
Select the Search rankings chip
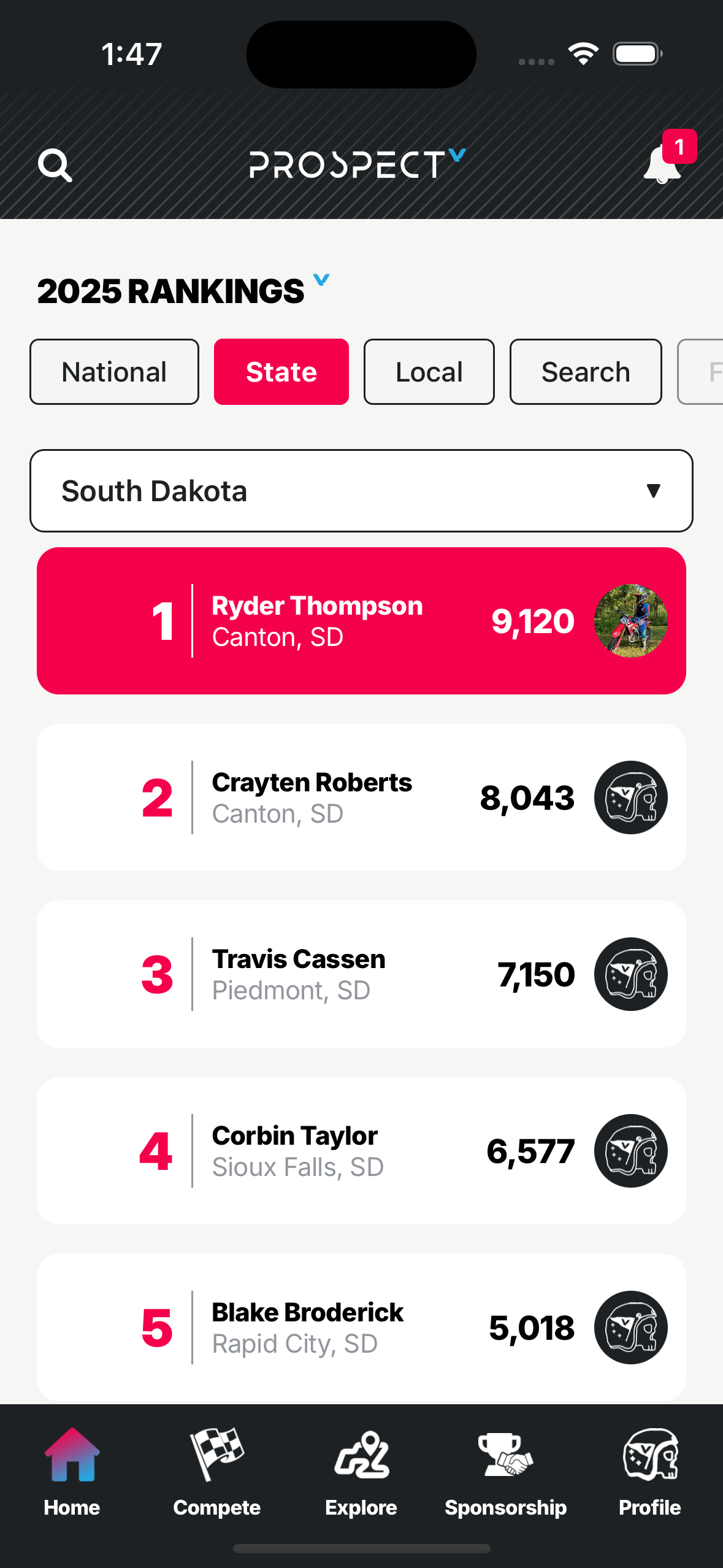coord(585,372)
